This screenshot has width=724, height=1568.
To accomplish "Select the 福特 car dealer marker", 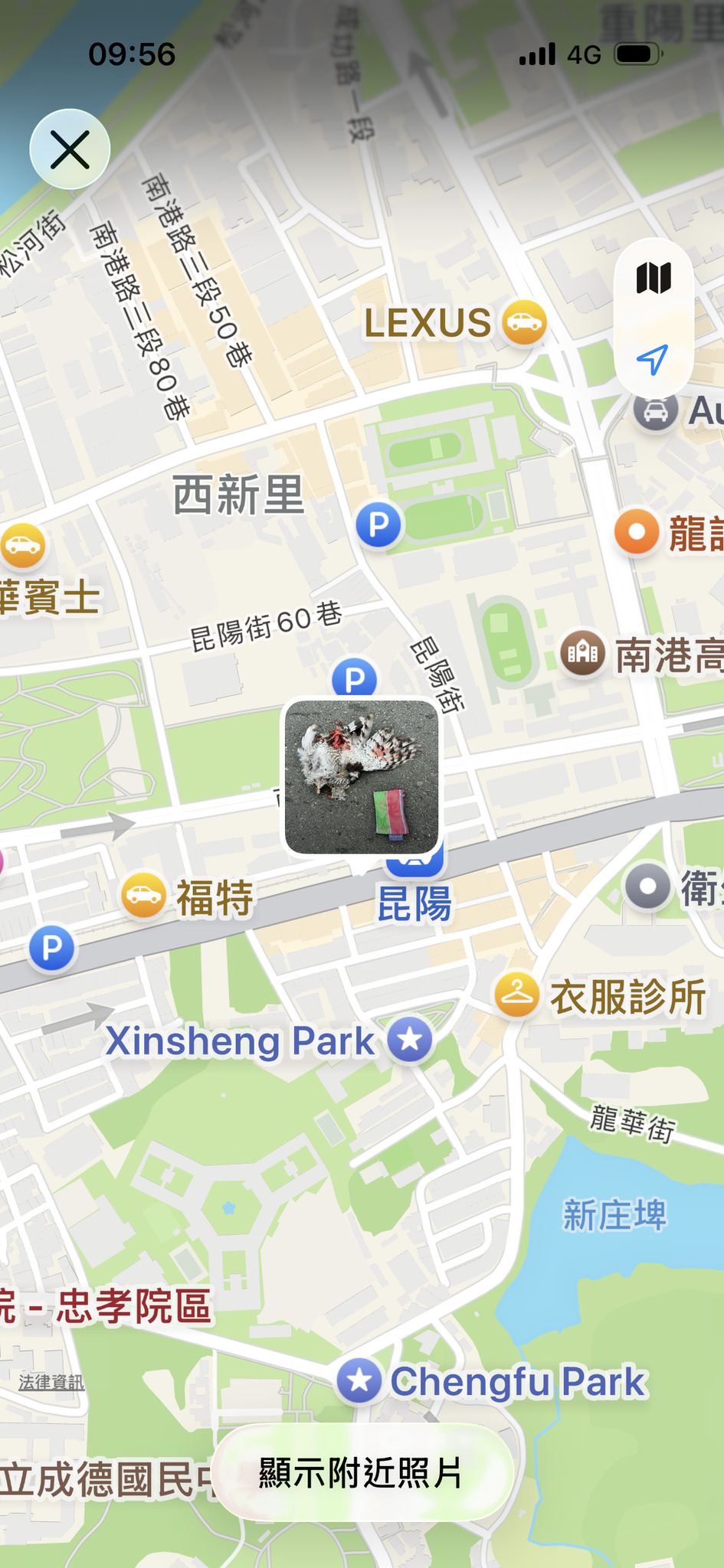I will pyautogui.click(x=144, y=896).
